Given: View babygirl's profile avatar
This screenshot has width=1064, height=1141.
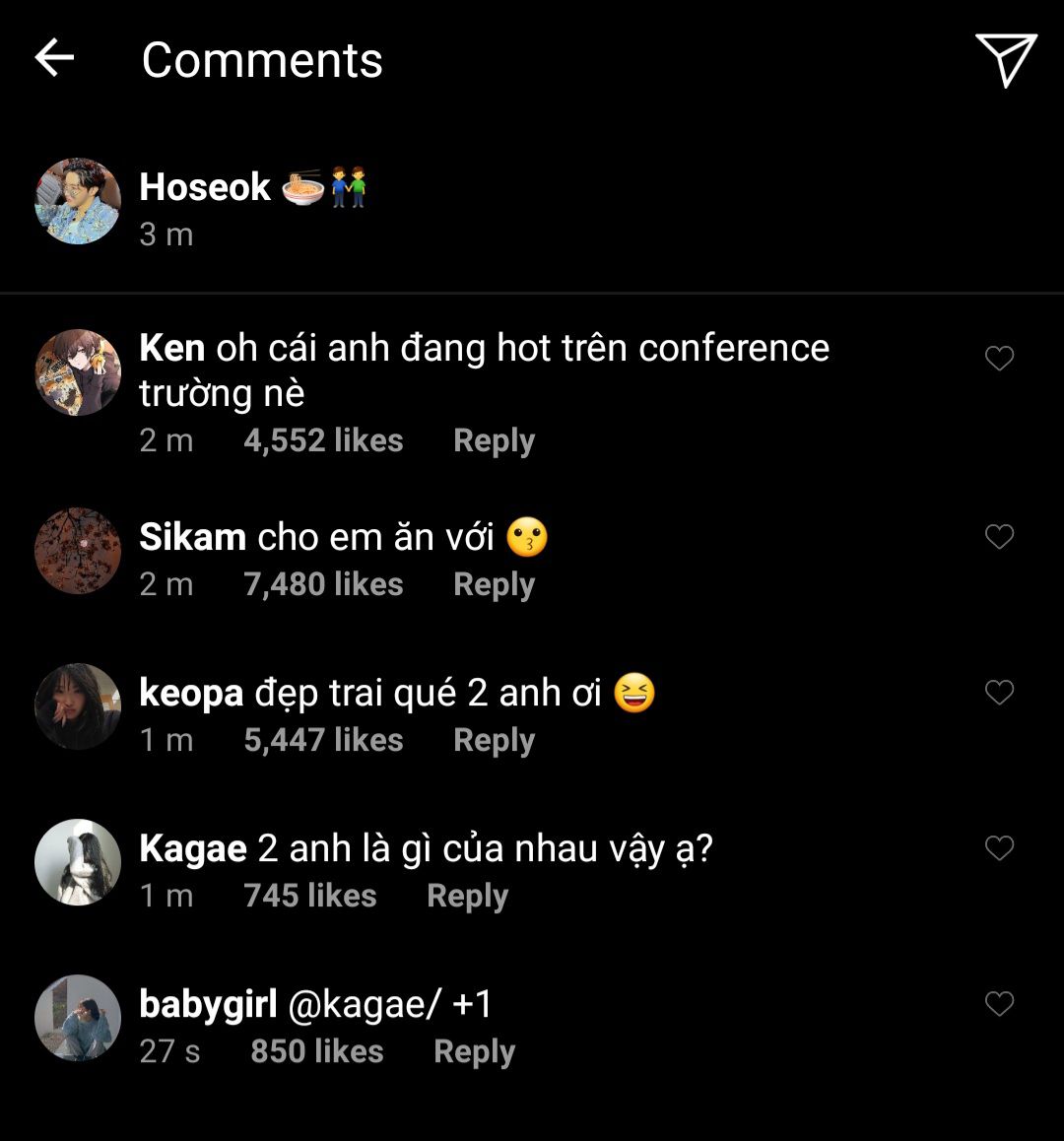Looking at the screenshot, I should (x=78, y=1018).
